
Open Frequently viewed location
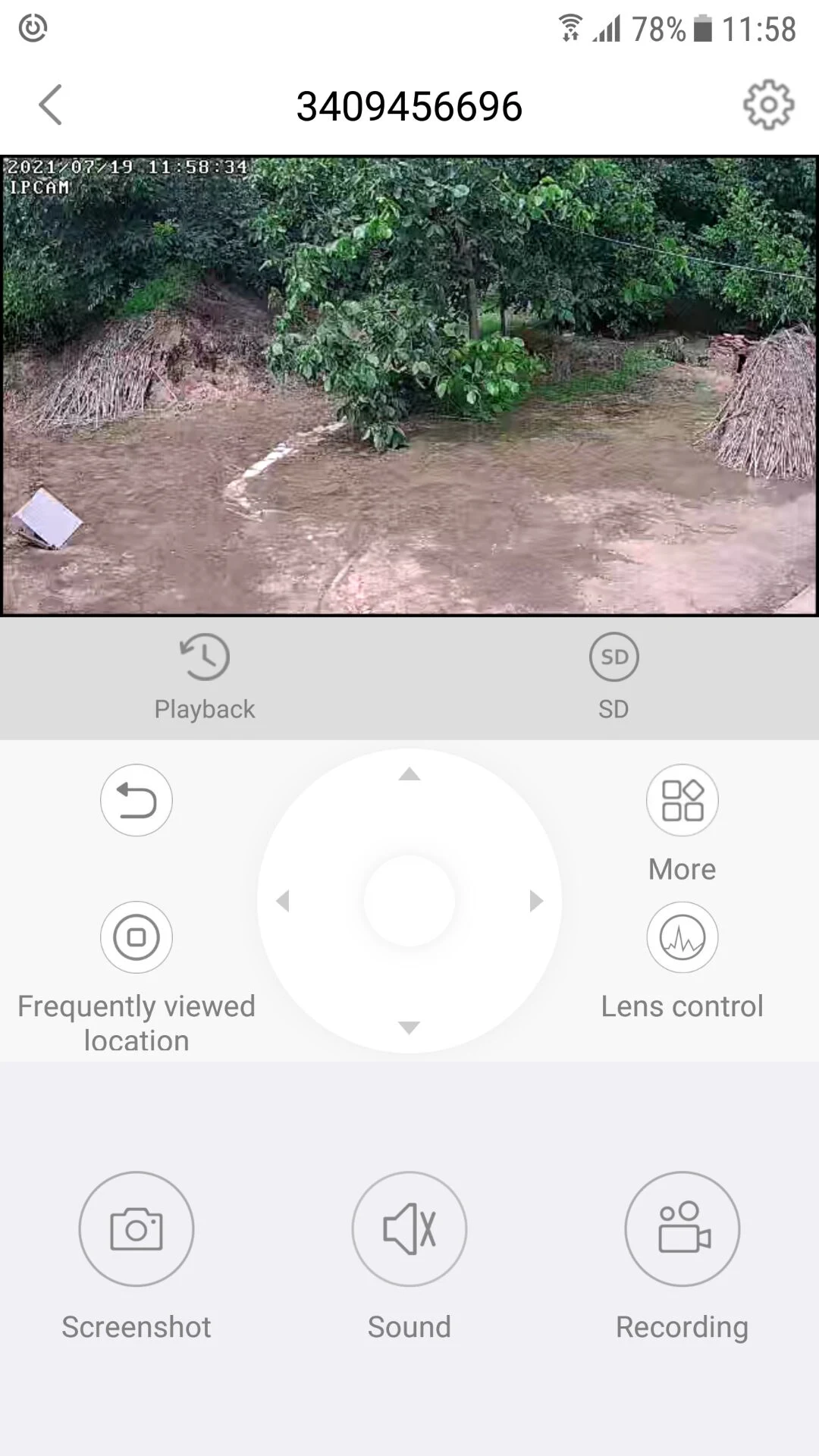[x=136, y=937]
